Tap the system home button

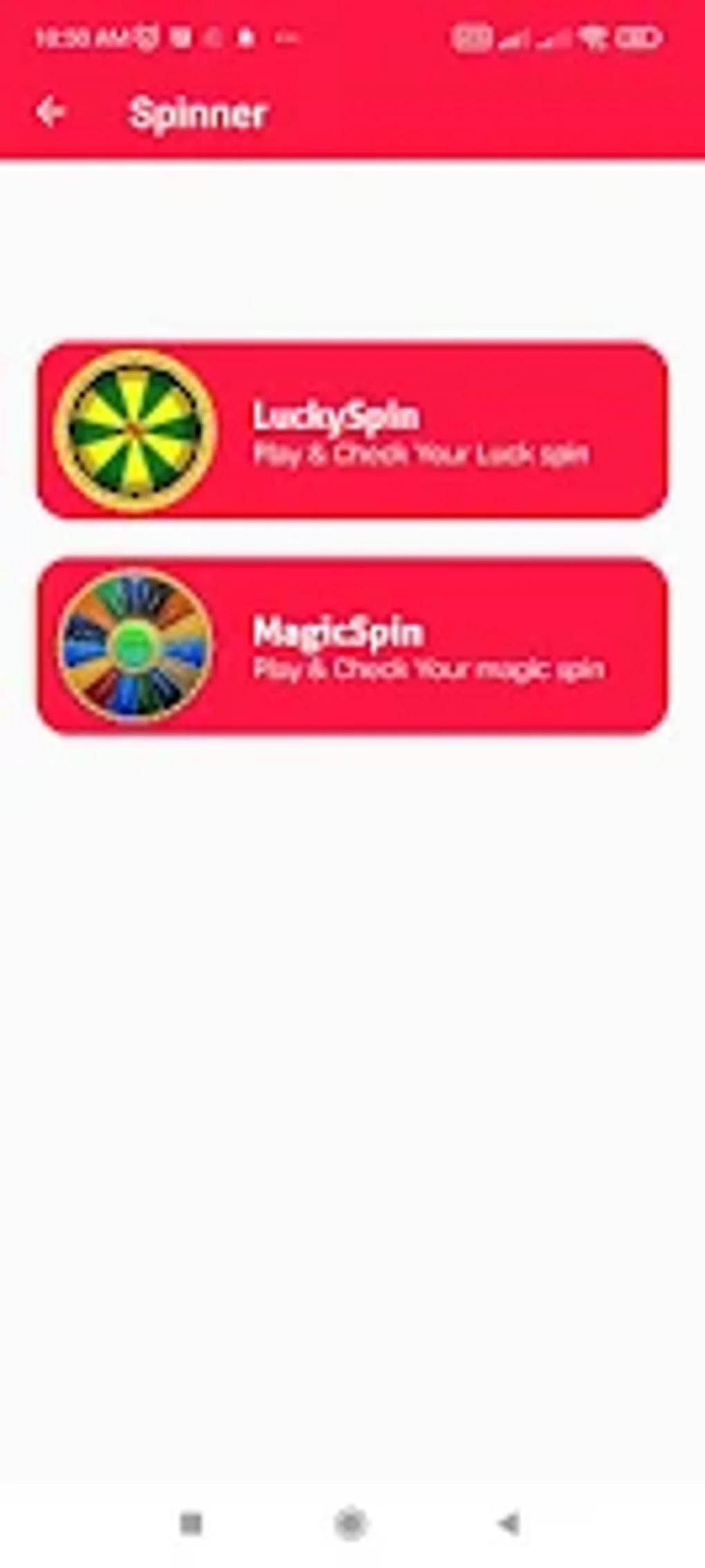(x=351, y=1523)
